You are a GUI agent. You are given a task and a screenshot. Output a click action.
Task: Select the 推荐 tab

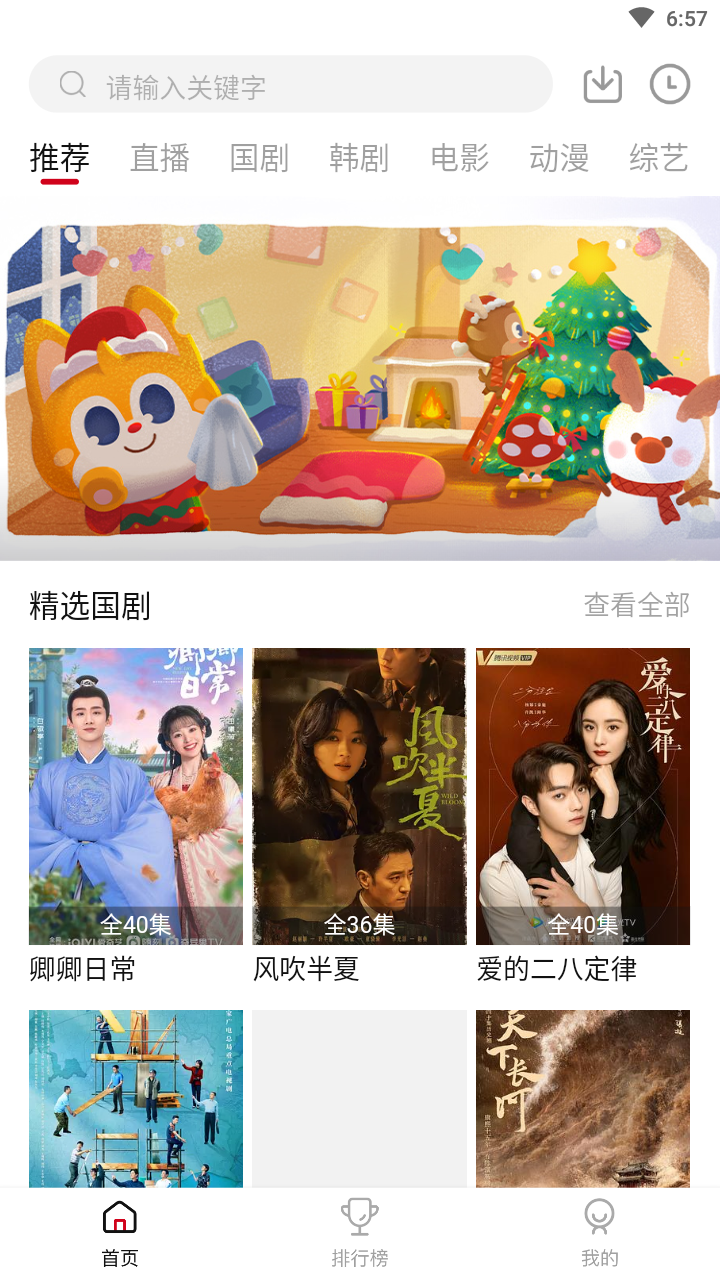tap(60, 158)
